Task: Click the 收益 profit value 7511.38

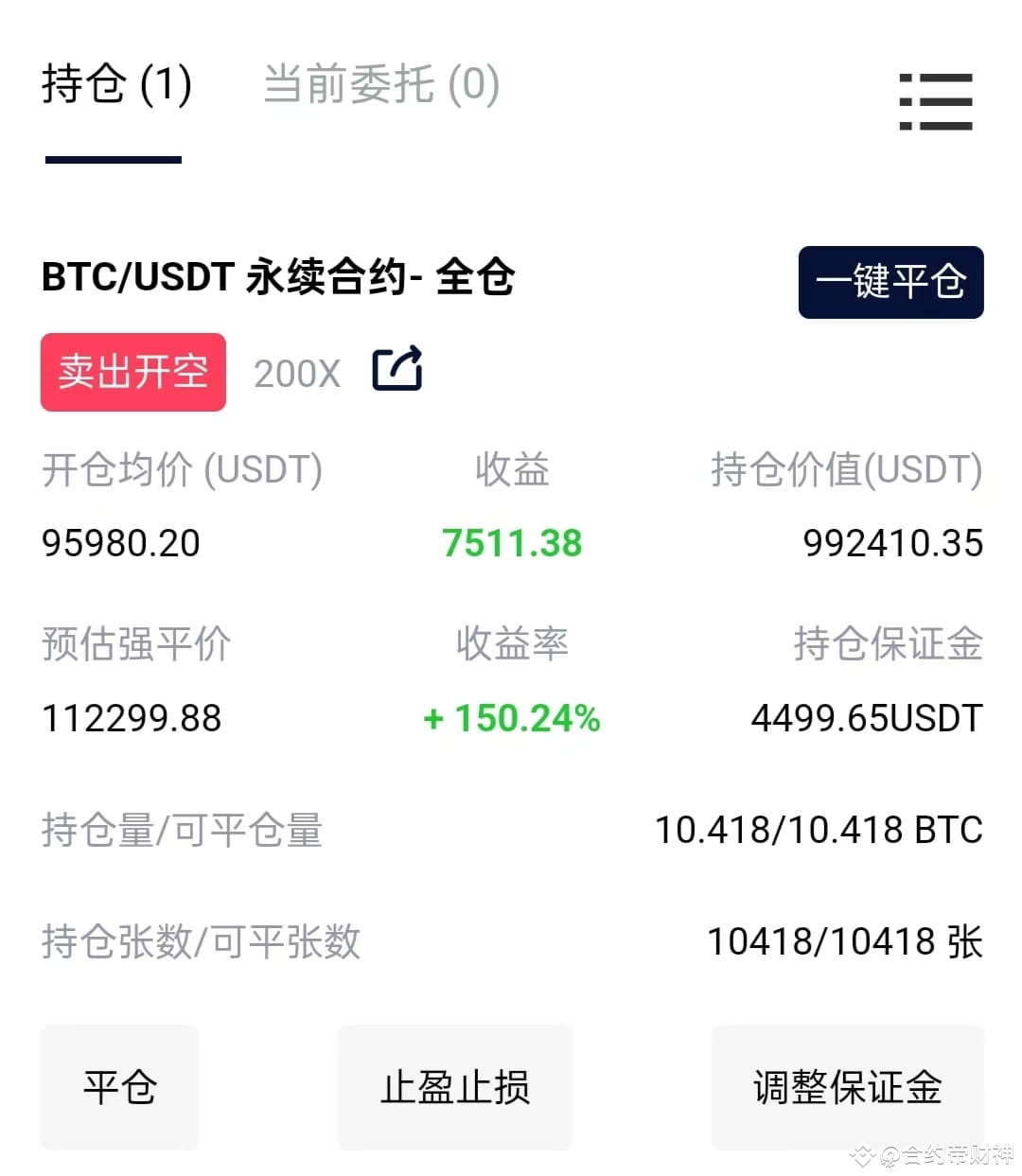Action: [512, 542]
